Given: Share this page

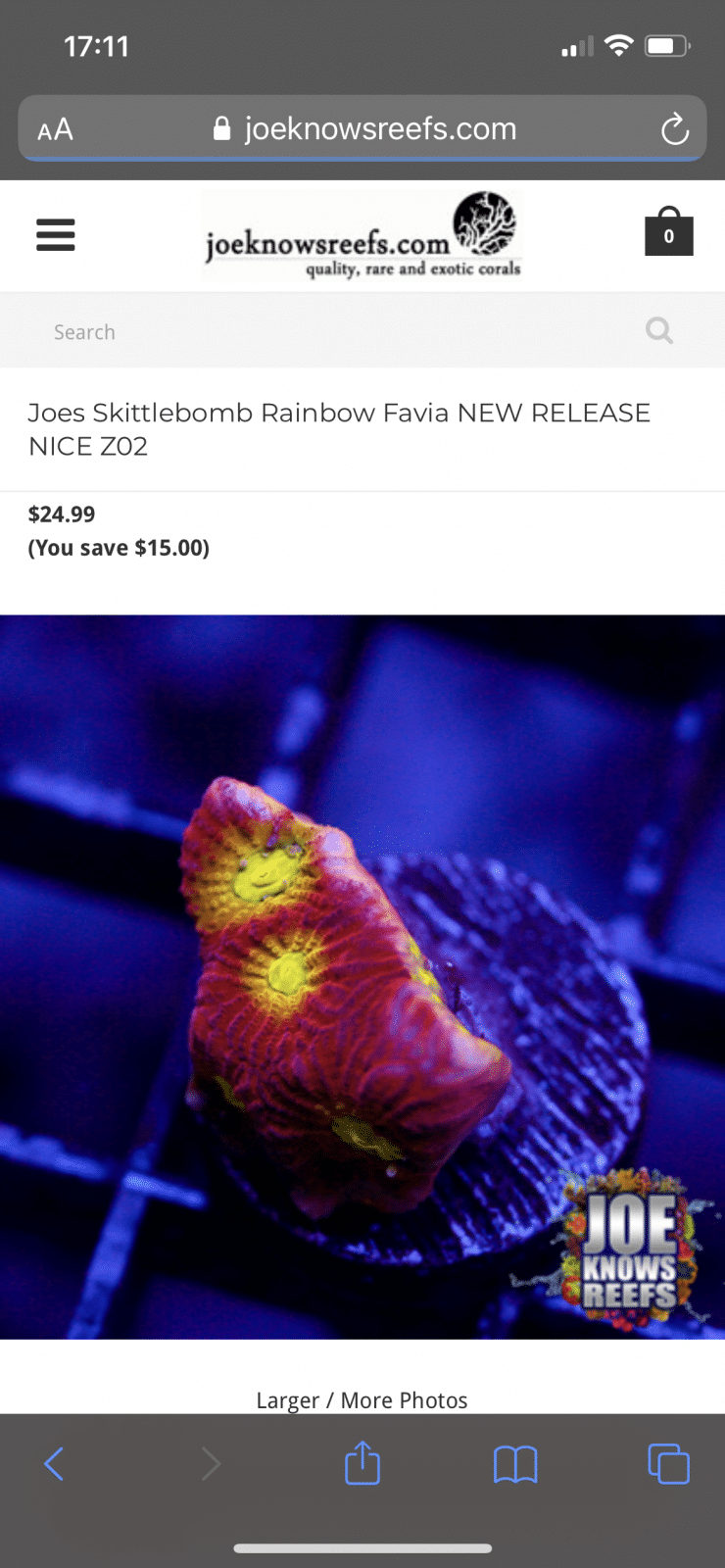Looking at the screenshot, I should (362, 1464).
